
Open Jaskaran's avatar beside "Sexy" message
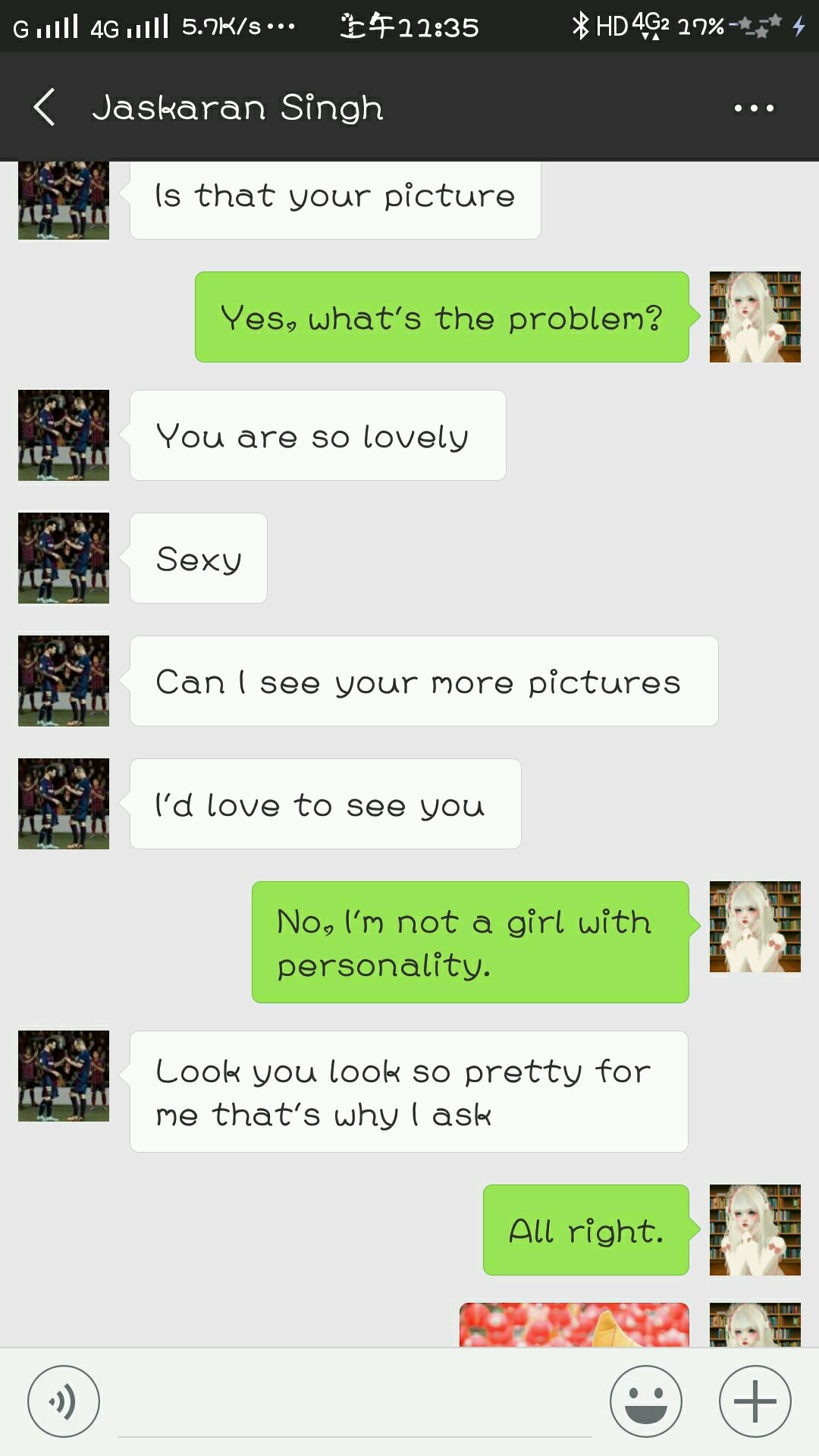(64, 558)
